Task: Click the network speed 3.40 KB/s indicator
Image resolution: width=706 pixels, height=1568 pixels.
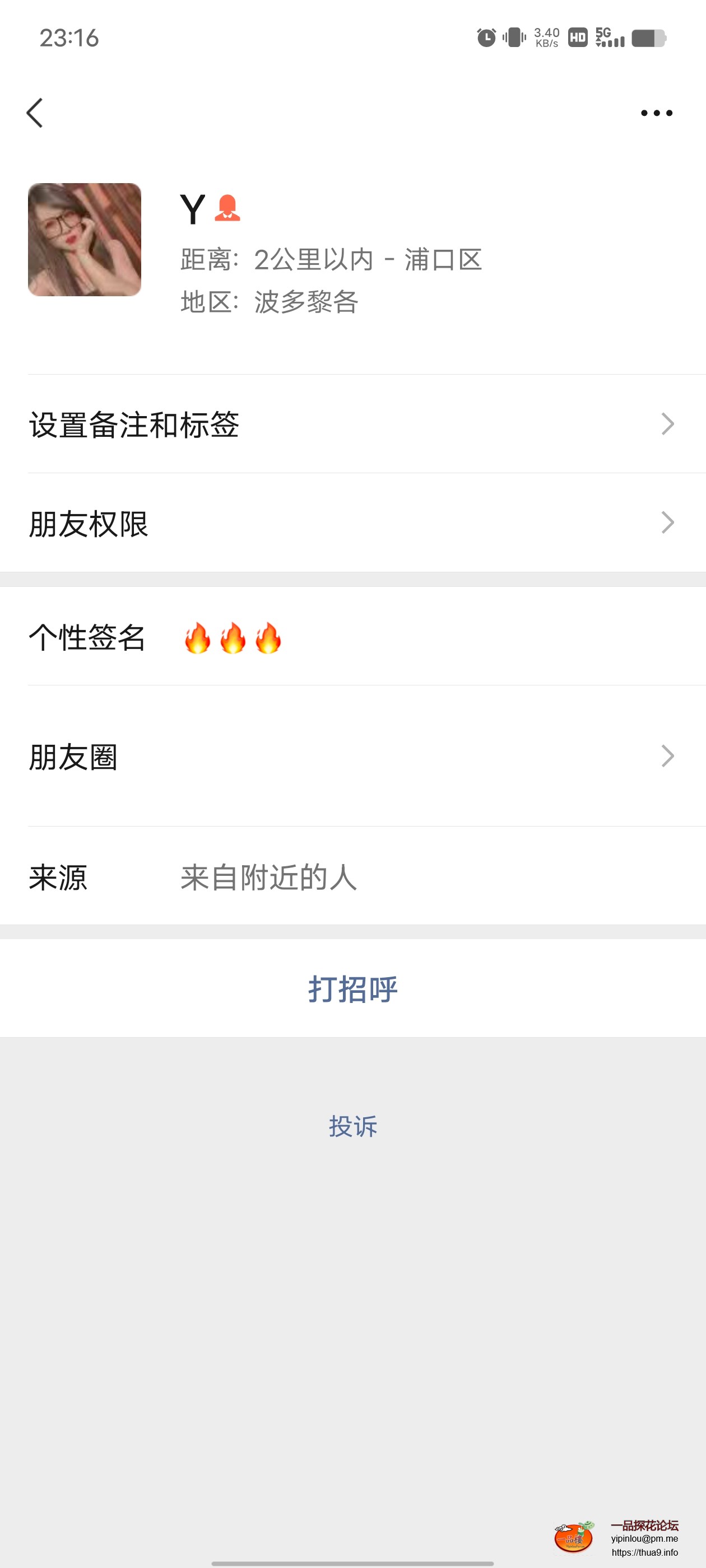Action: pos(547,38)
